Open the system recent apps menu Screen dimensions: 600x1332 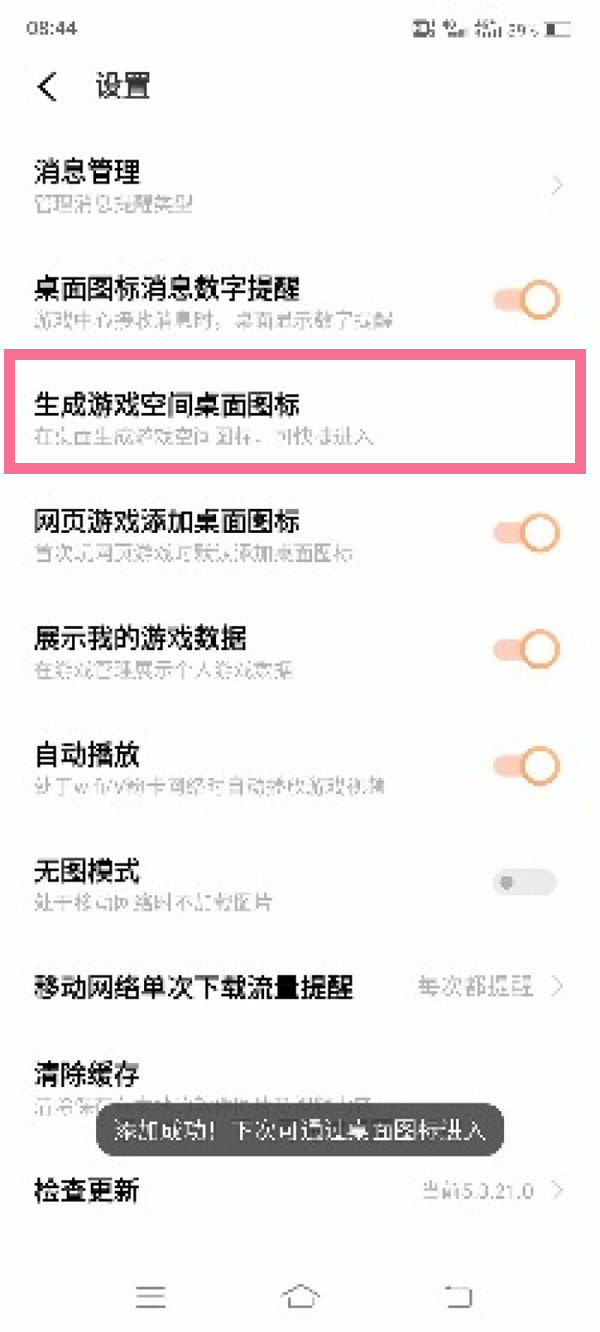click(151, 1297)
